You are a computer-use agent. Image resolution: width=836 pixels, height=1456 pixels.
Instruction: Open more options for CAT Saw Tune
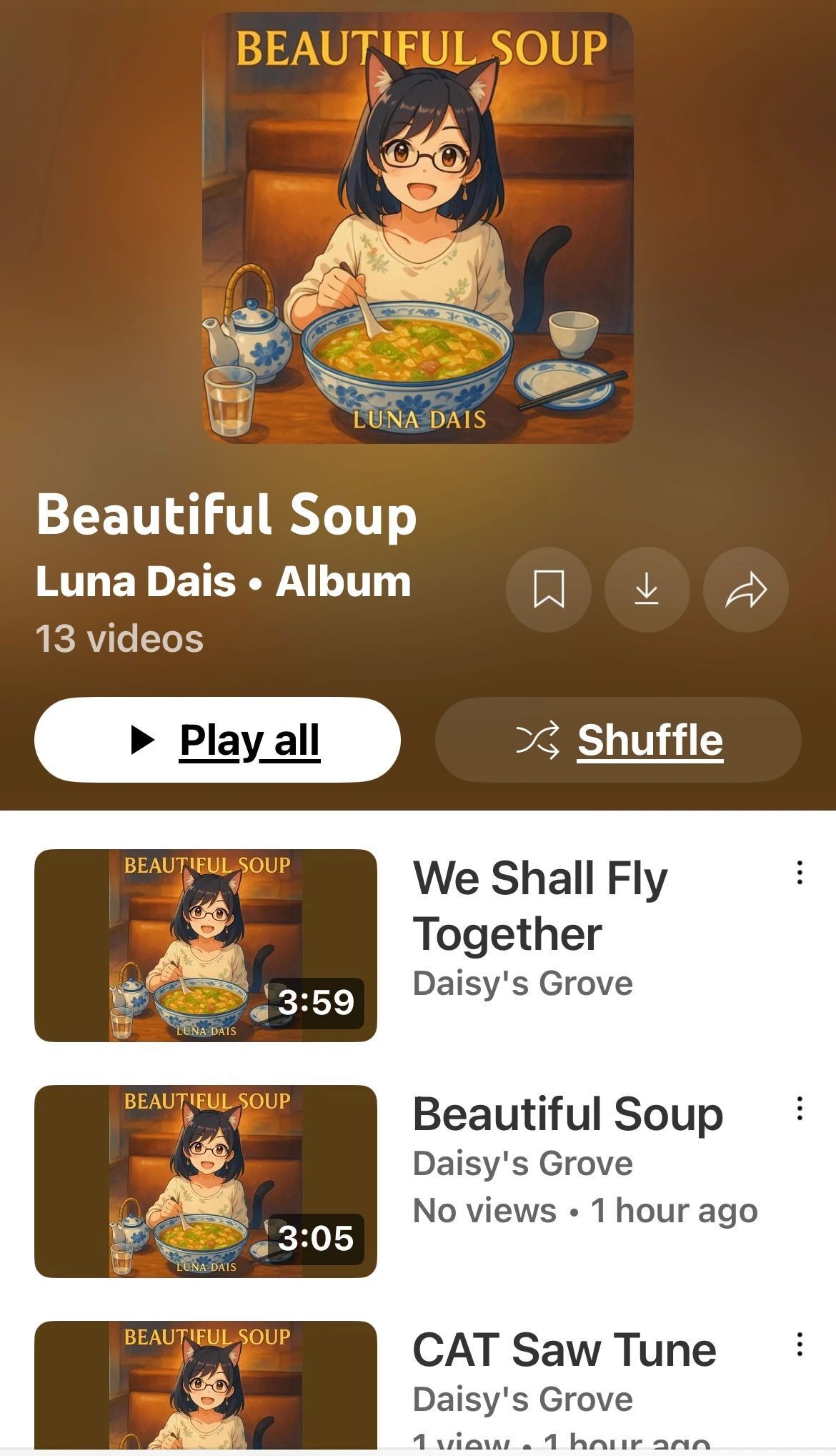[799, 1344]
